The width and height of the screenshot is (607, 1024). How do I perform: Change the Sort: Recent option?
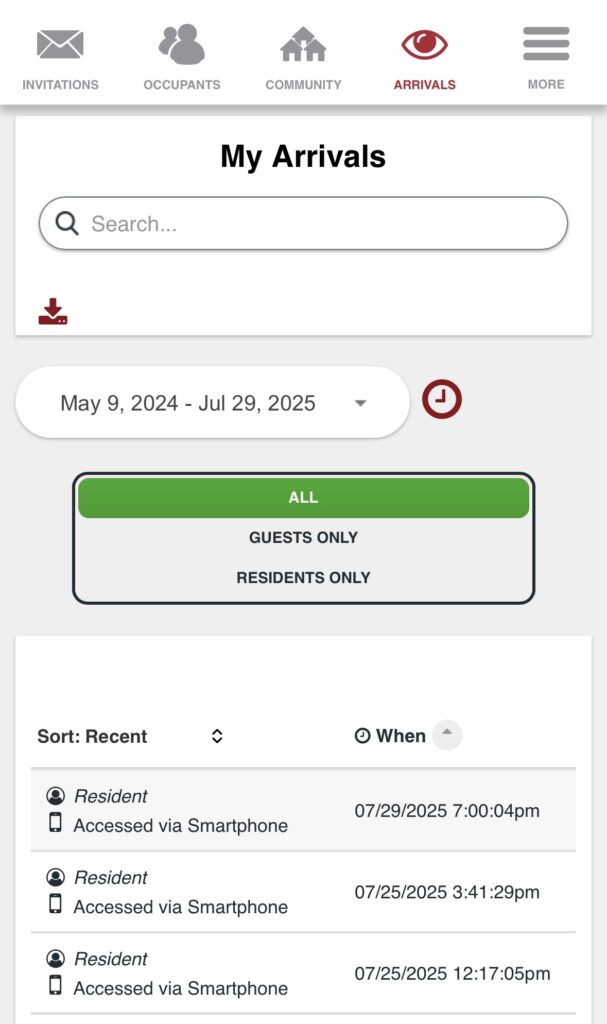point(130,736)
